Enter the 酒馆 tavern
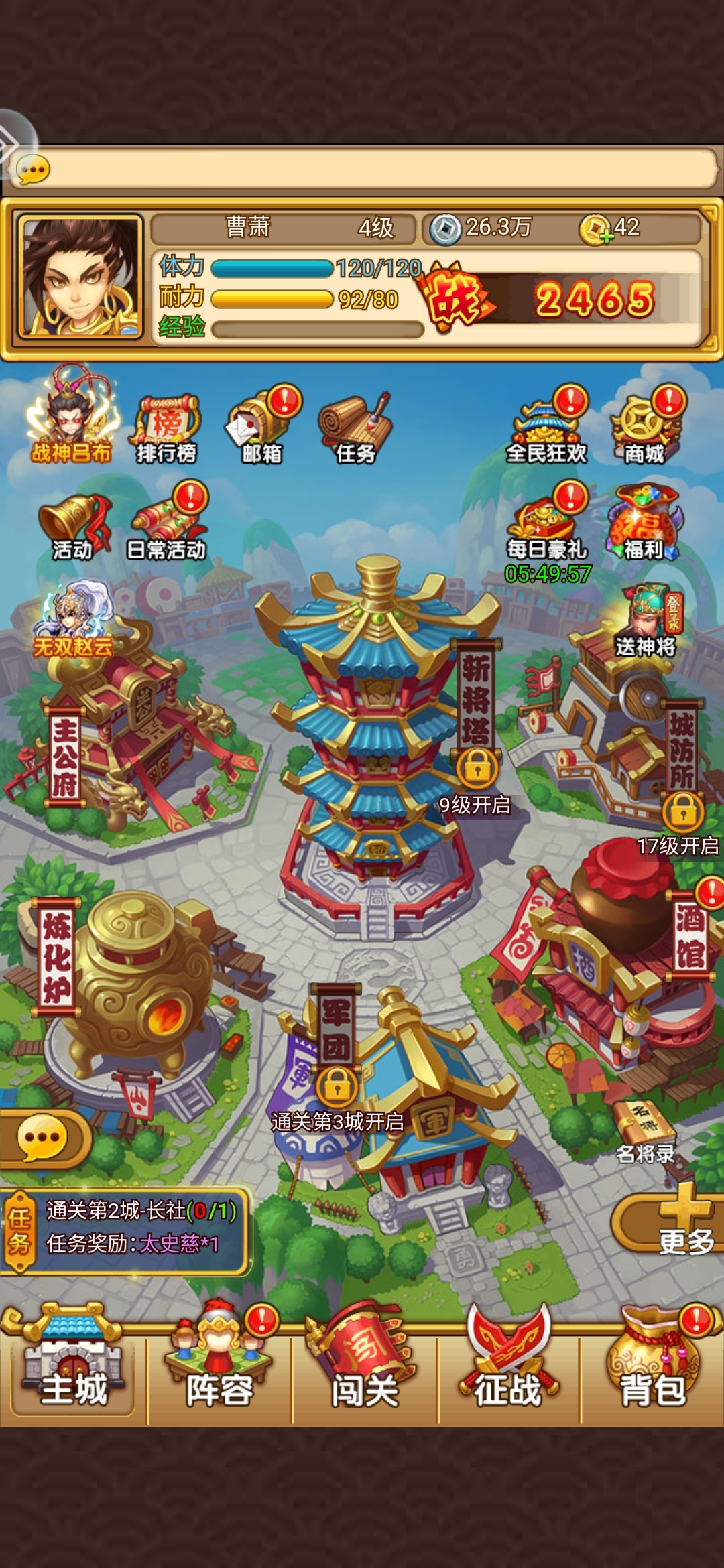The height and width of the screenshot is (1568, 724). point(623,952)
